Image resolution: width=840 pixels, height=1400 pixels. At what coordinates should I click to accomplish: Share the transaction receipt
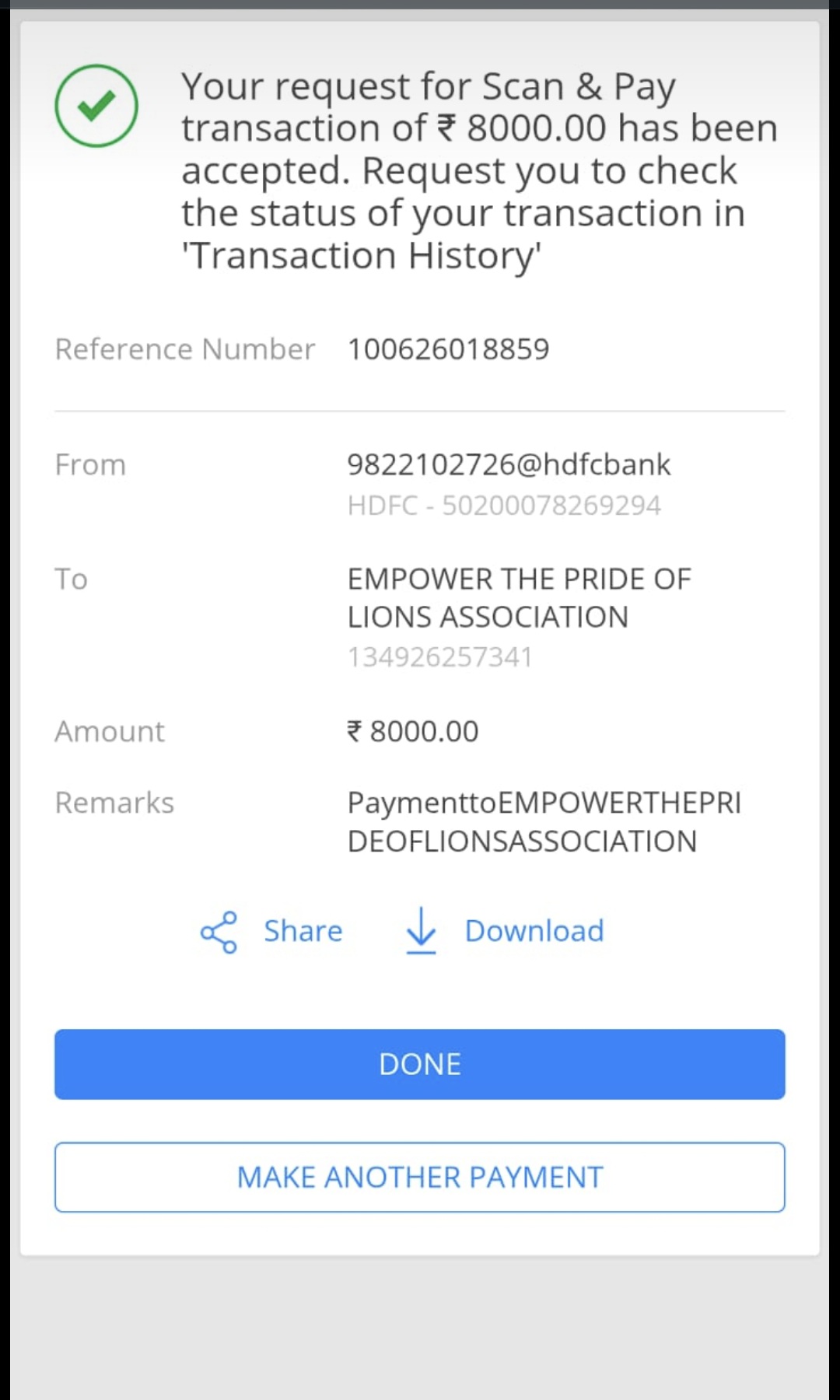272,931
